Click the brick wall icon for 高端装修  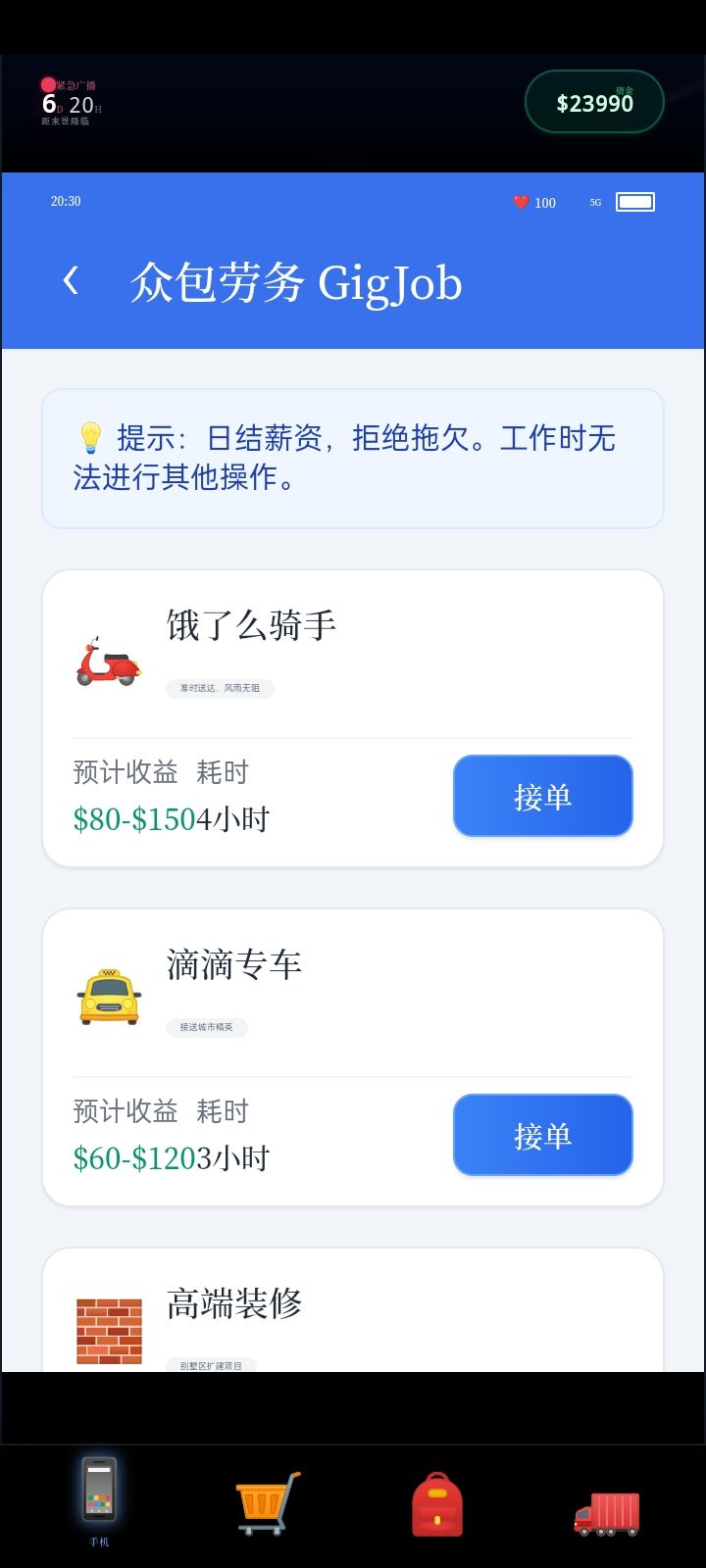tap(108, 1333)
